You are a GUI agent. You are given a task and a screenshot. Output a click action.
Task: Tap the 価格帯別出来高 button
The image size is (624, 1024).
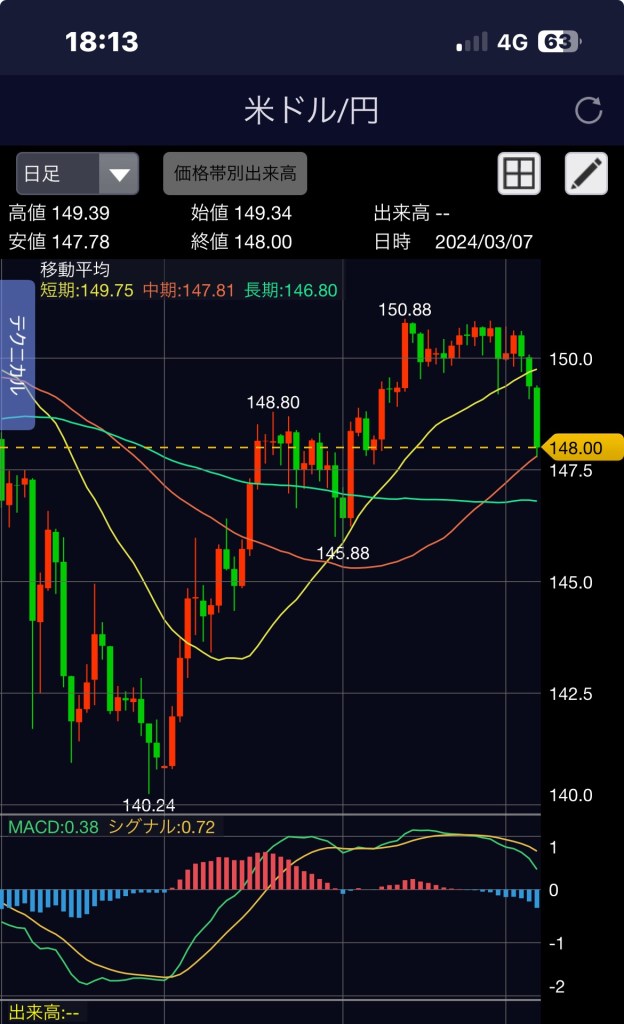[x=235, y=173]
